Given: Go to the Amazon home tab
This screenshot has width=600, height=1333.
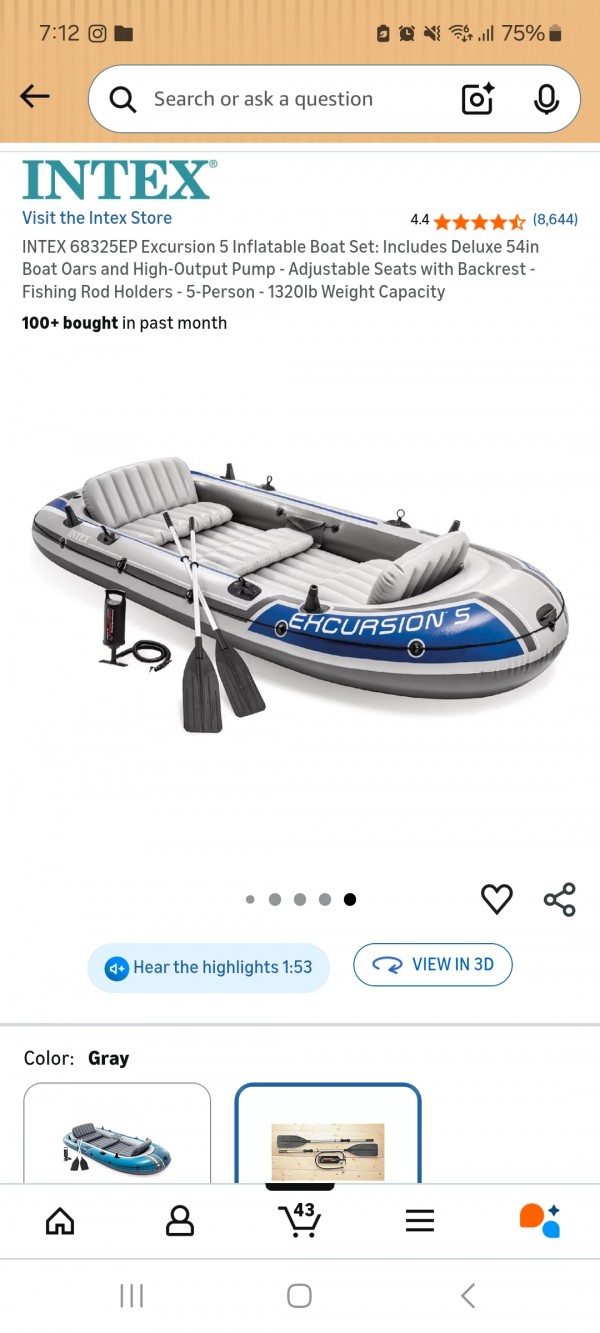Looking at the screenshot, I should pyautogui.click(x=60, y=1220).
